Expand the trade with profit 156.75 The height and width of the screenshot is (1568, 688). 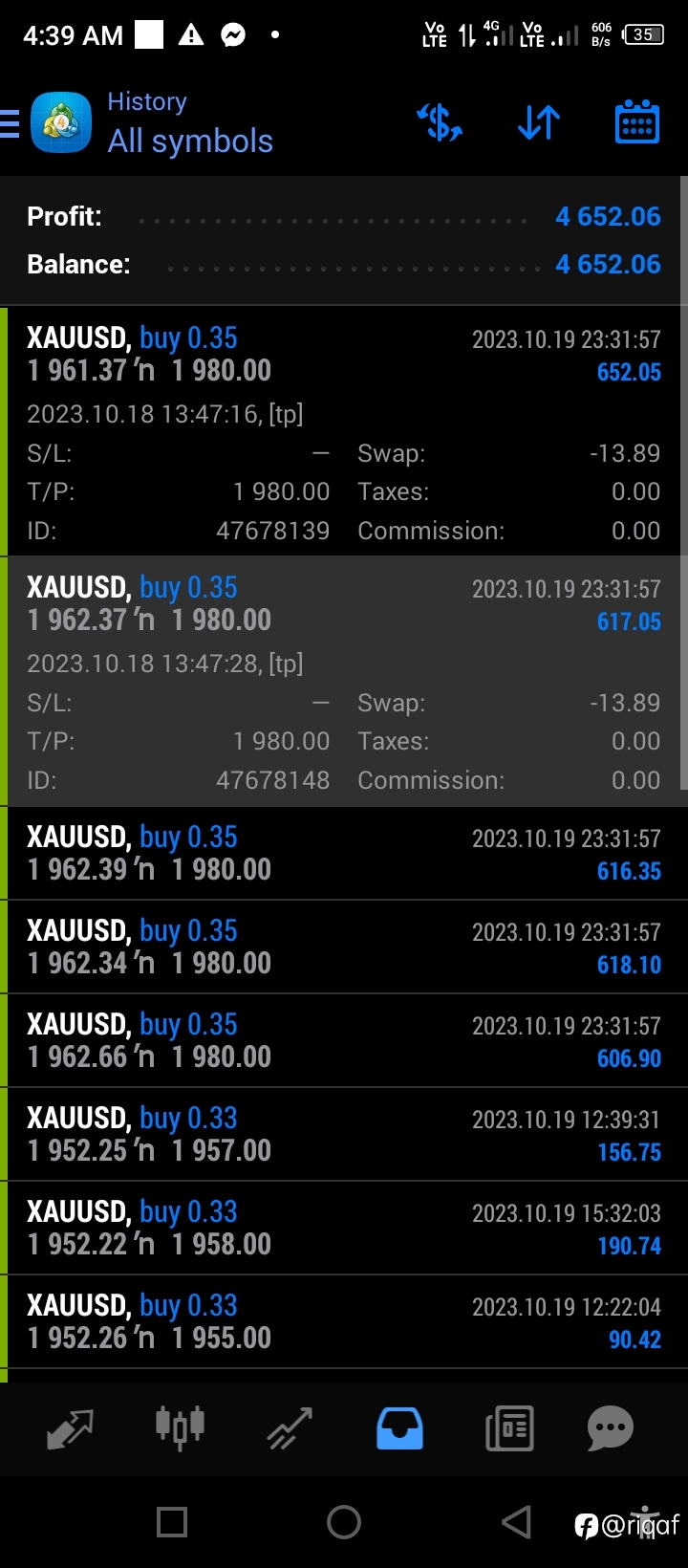(344, 1135)
